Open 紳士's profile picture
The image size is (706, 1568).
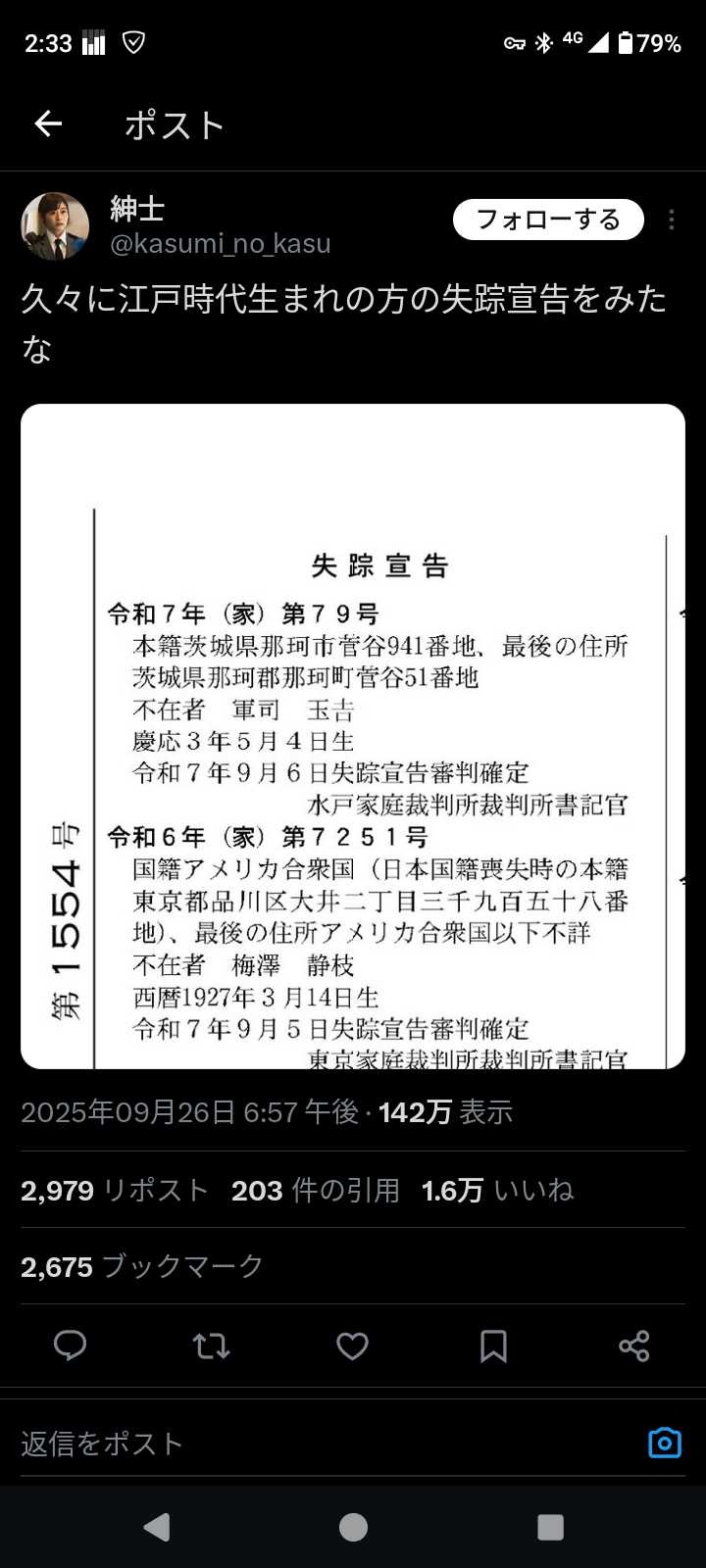55,226
